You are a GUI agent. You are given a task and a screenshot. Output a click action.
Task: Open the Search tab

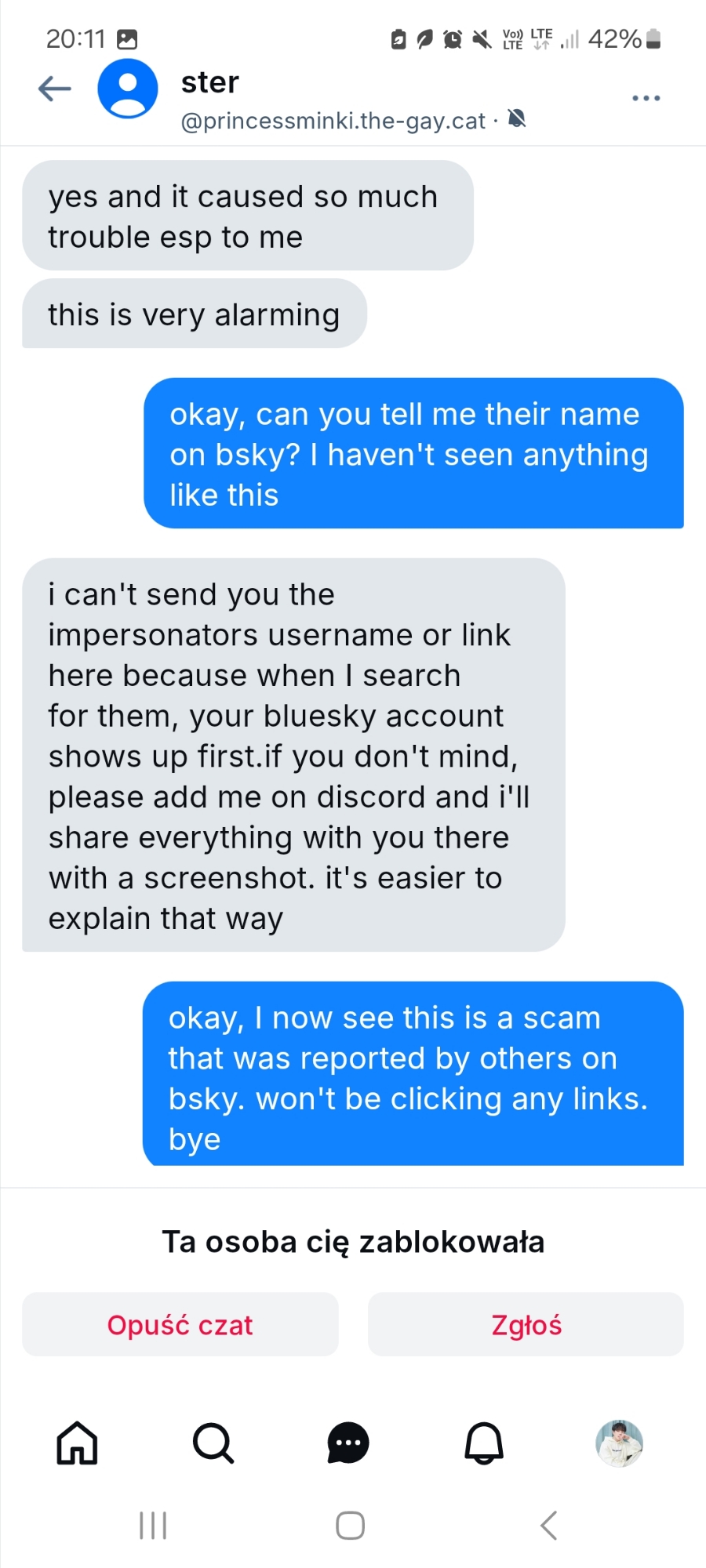click(213, 1443)
